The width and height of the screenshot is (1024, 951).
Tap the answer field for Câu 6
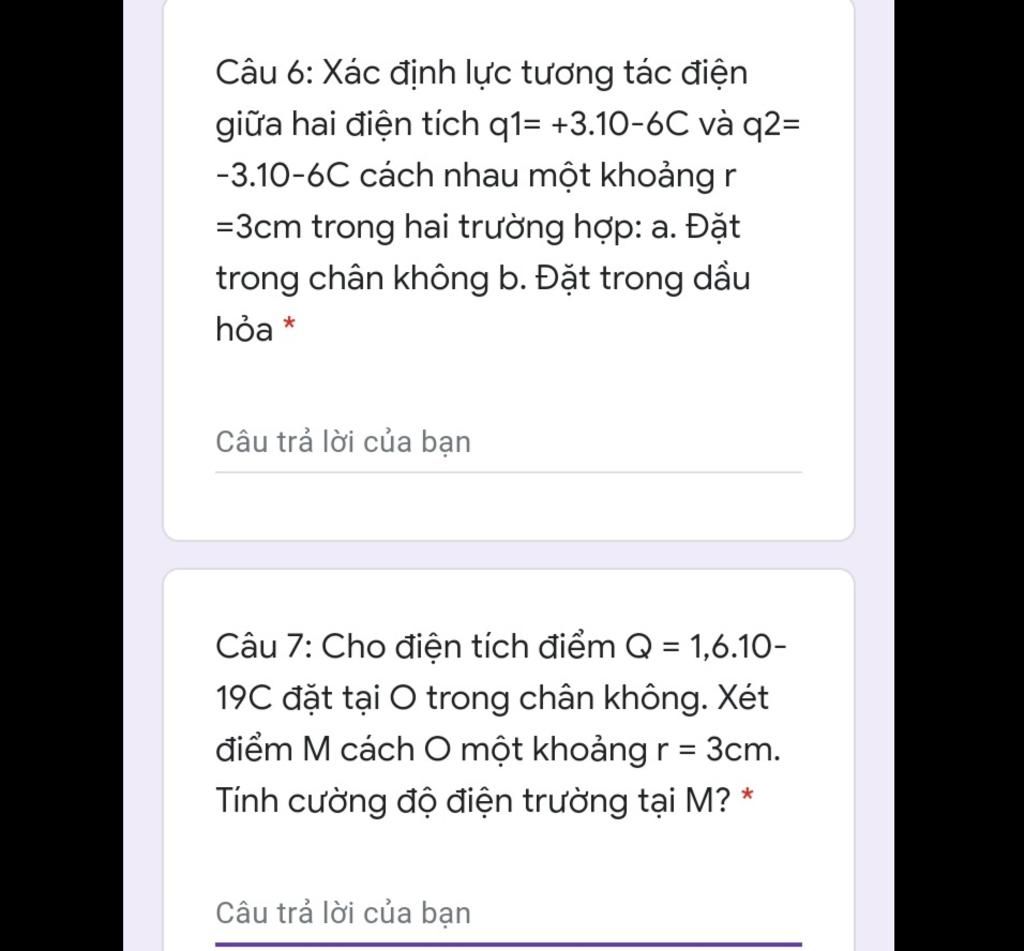point(508,443)
